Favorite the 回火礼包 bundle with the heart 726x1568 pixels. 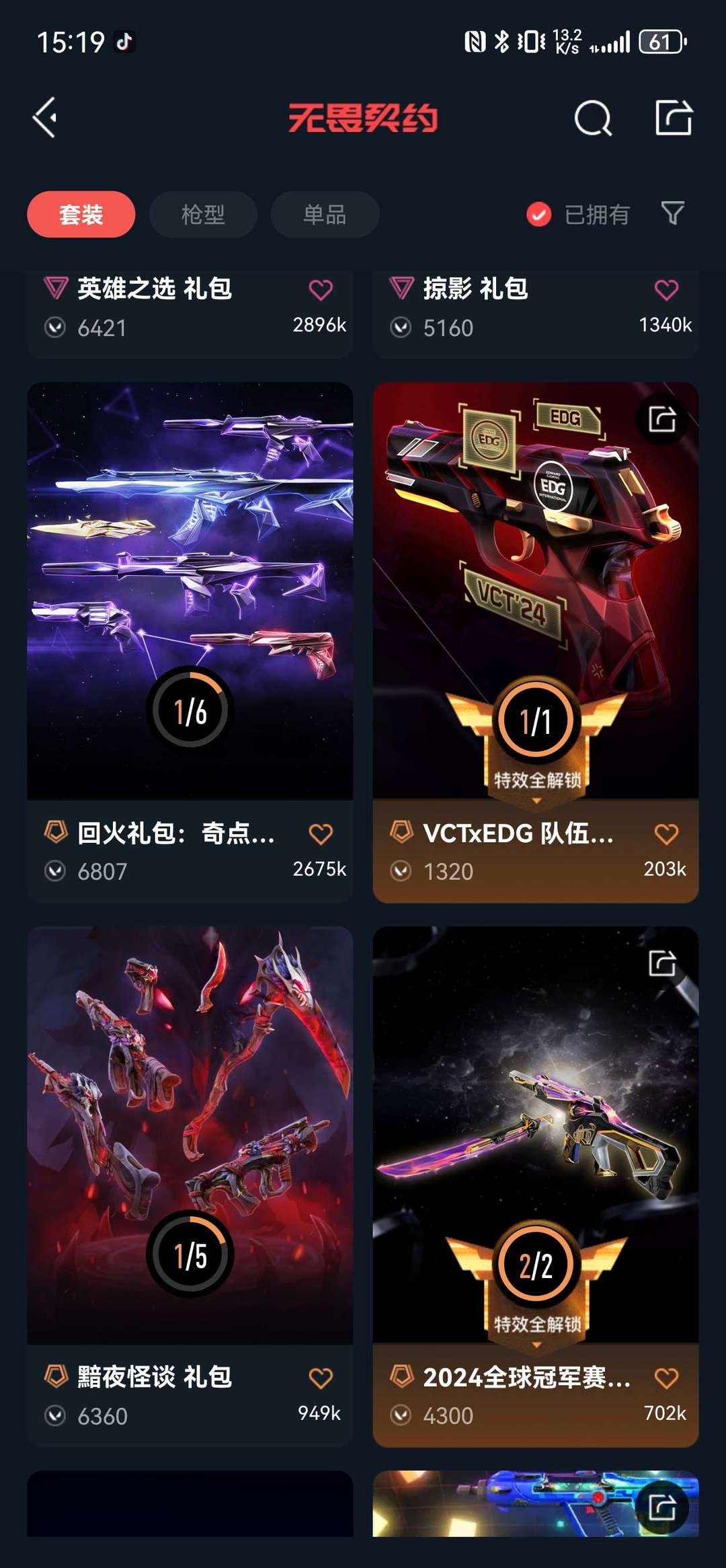pos(321,834)
